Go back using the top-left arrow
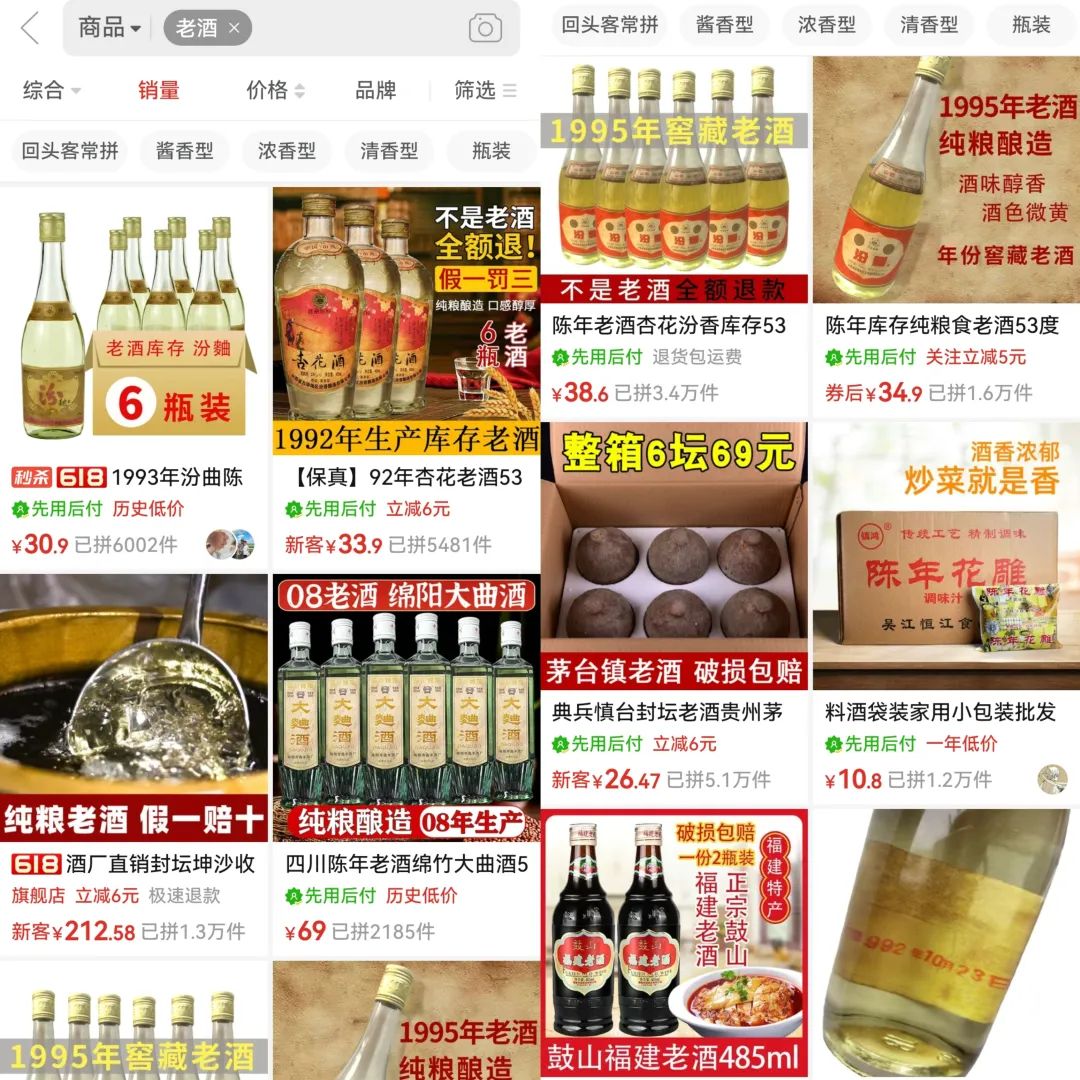Screen dimensions: 1080x1080 [x=30, y=28]
